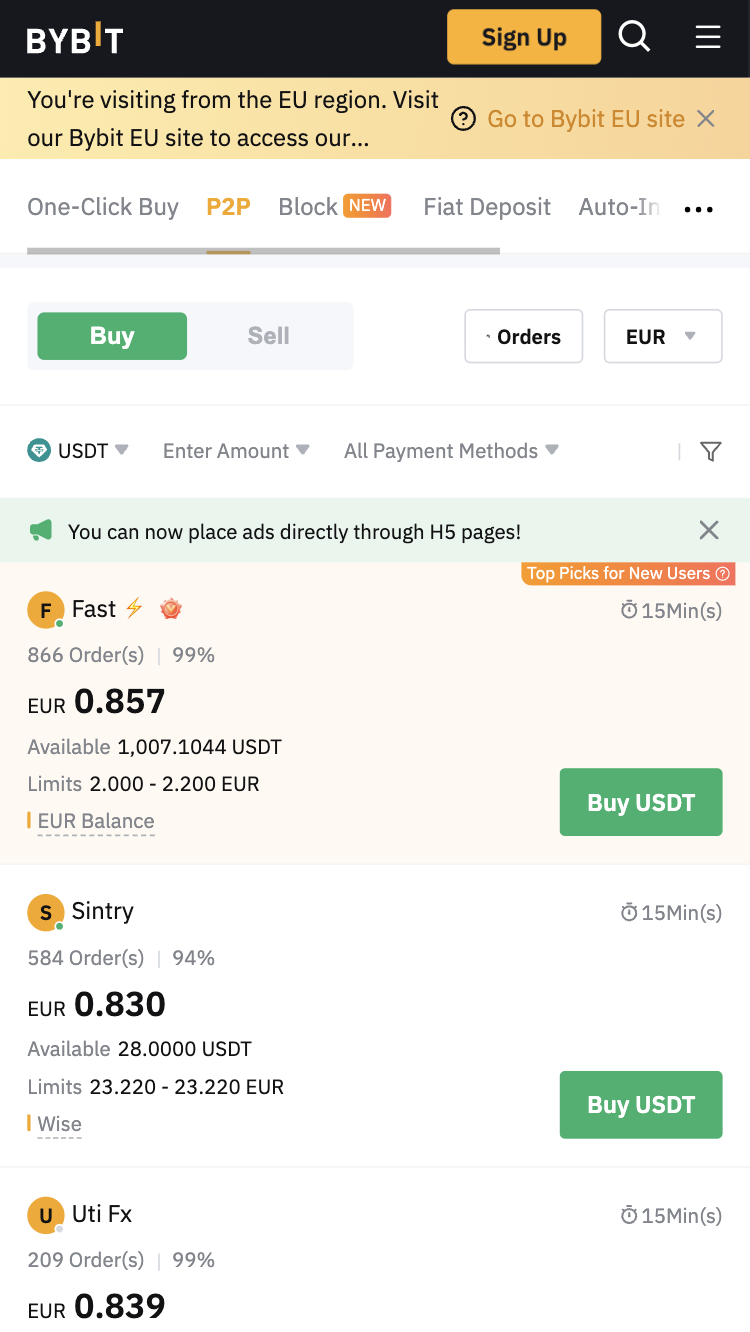Image resolution: width=750 pixels, height=1332 pixels.
Task: Switch to the Fiat Deposit tab
Action: (487, 207)
